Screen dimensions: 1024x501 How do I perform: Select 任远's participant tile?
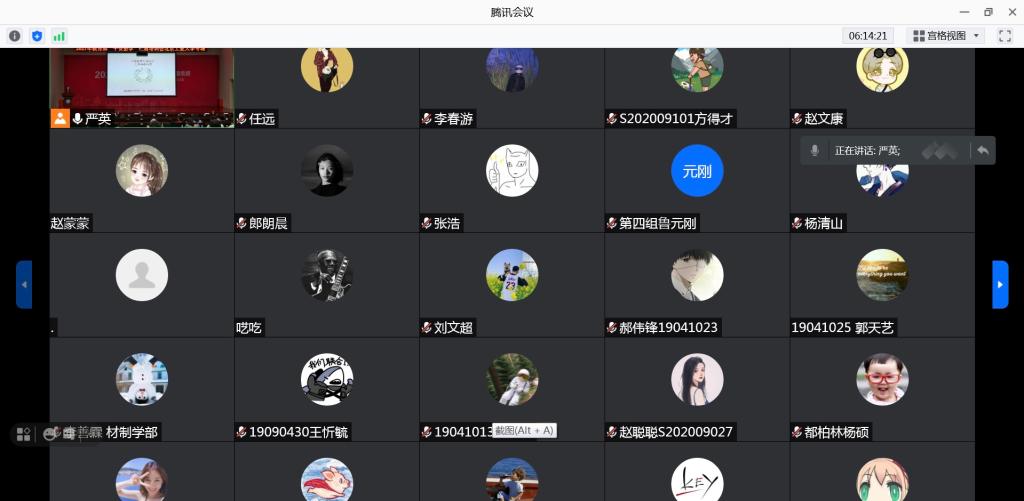327,85
